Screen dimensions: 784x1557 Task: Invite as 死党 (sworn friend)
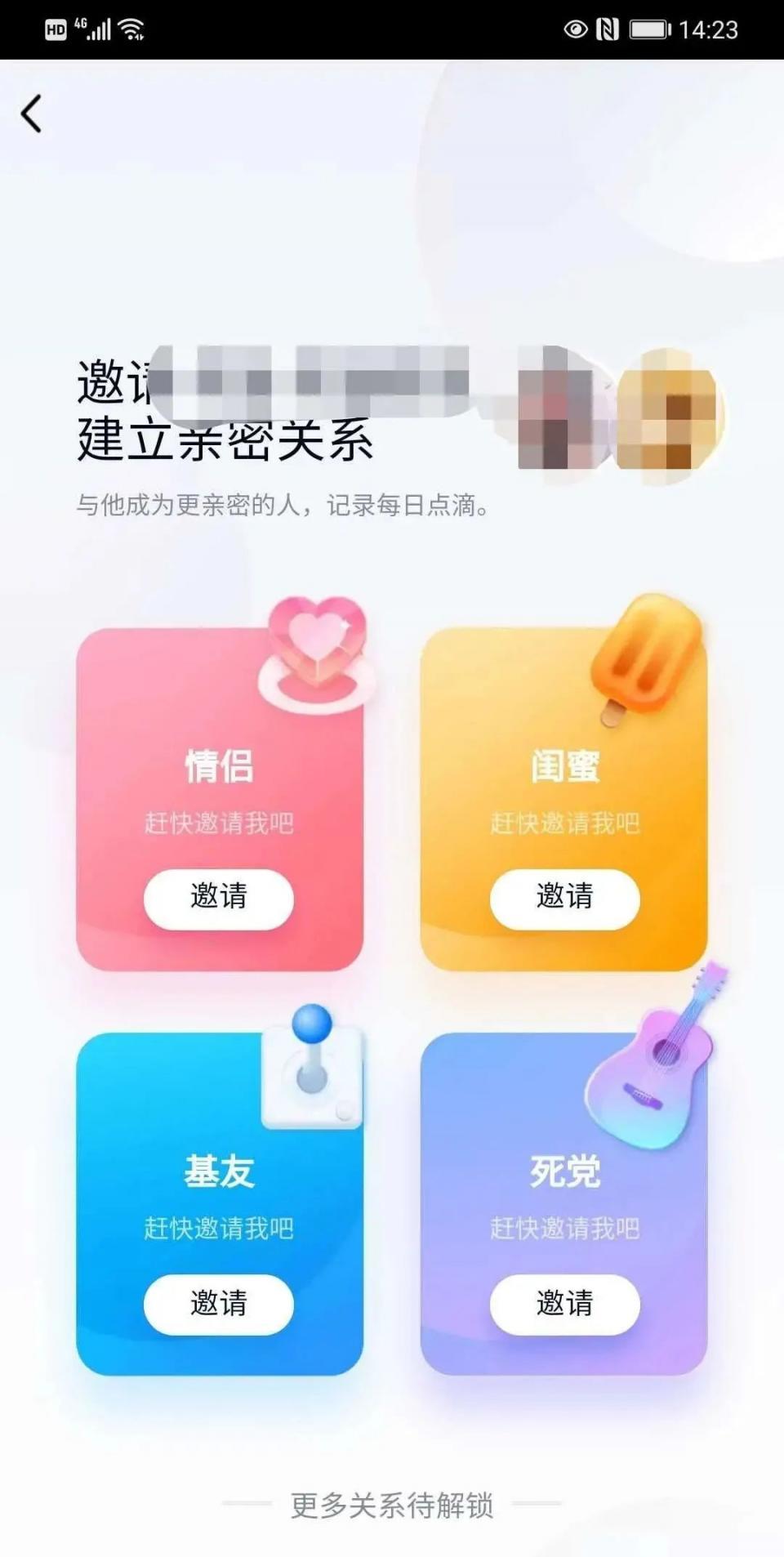click(564, 1303)
